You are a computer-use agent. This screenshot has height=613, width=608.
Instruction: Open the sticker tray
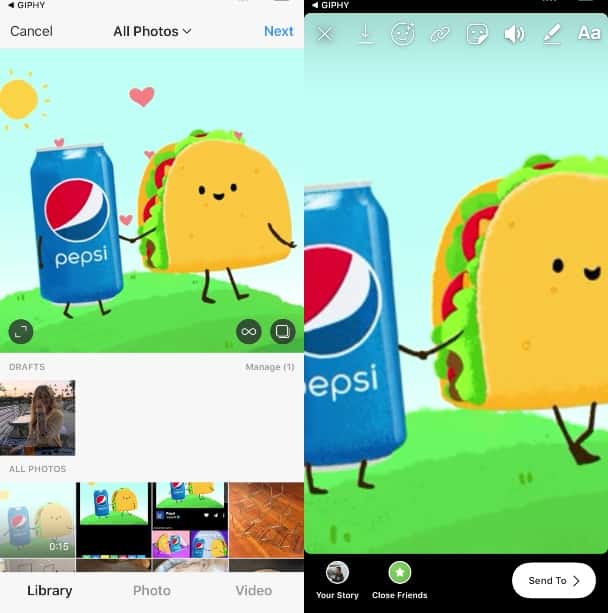[x=477, y=34]
